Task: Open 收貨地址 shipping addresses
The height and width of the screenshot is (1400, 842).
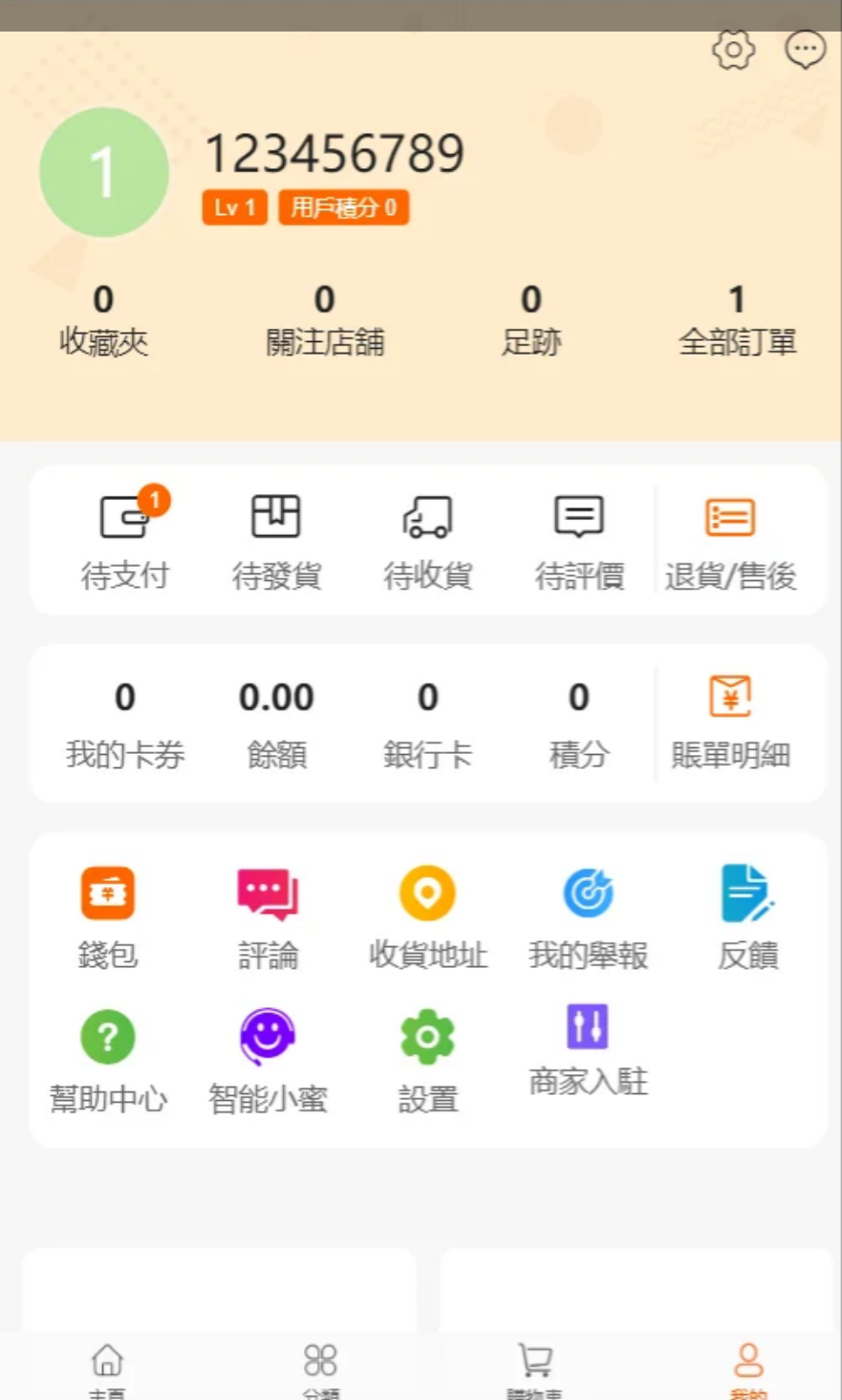Action: coord(427,913)
